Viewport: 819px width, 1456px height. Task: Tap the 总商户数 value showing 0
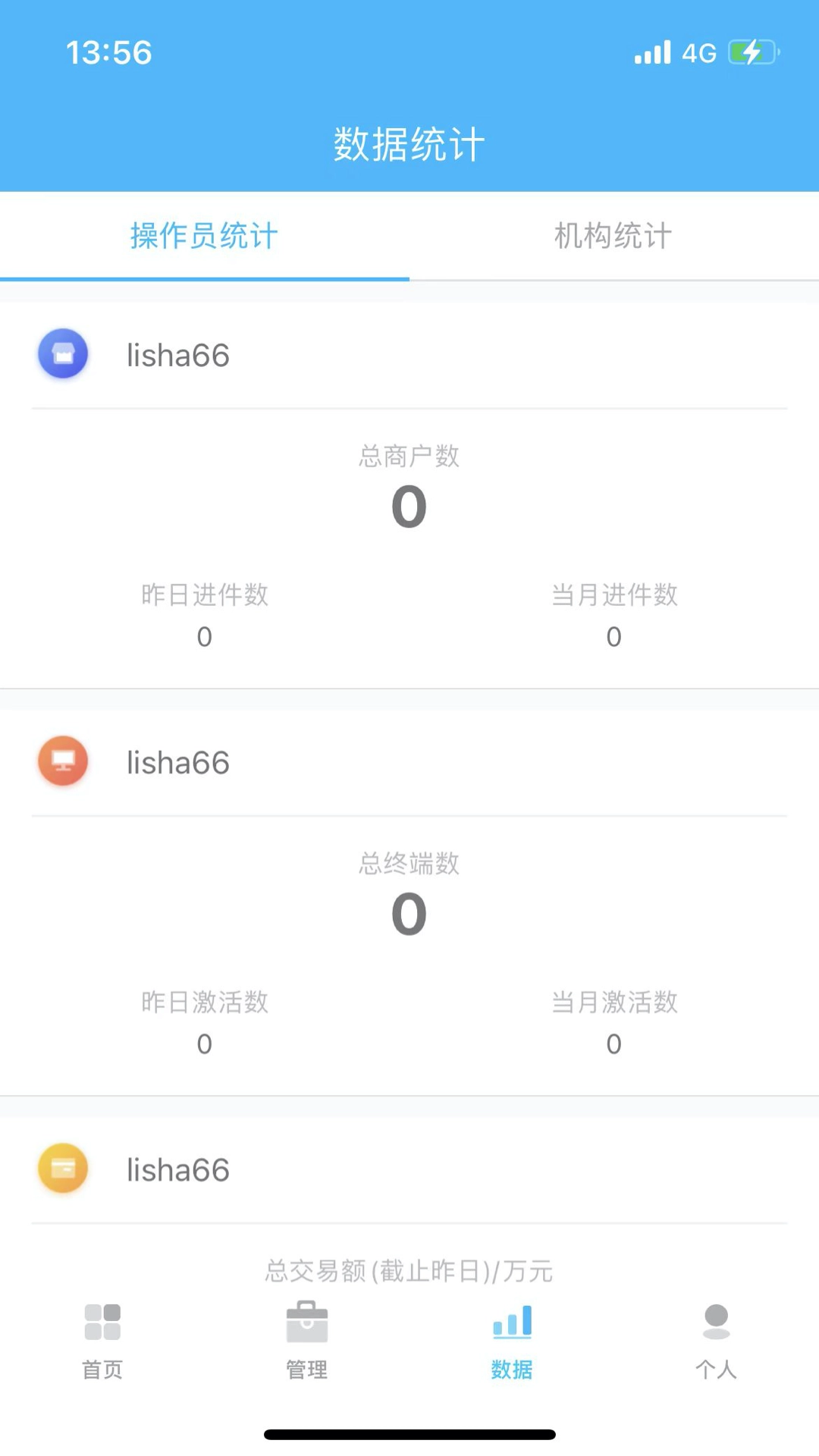(x=409, y=506)
